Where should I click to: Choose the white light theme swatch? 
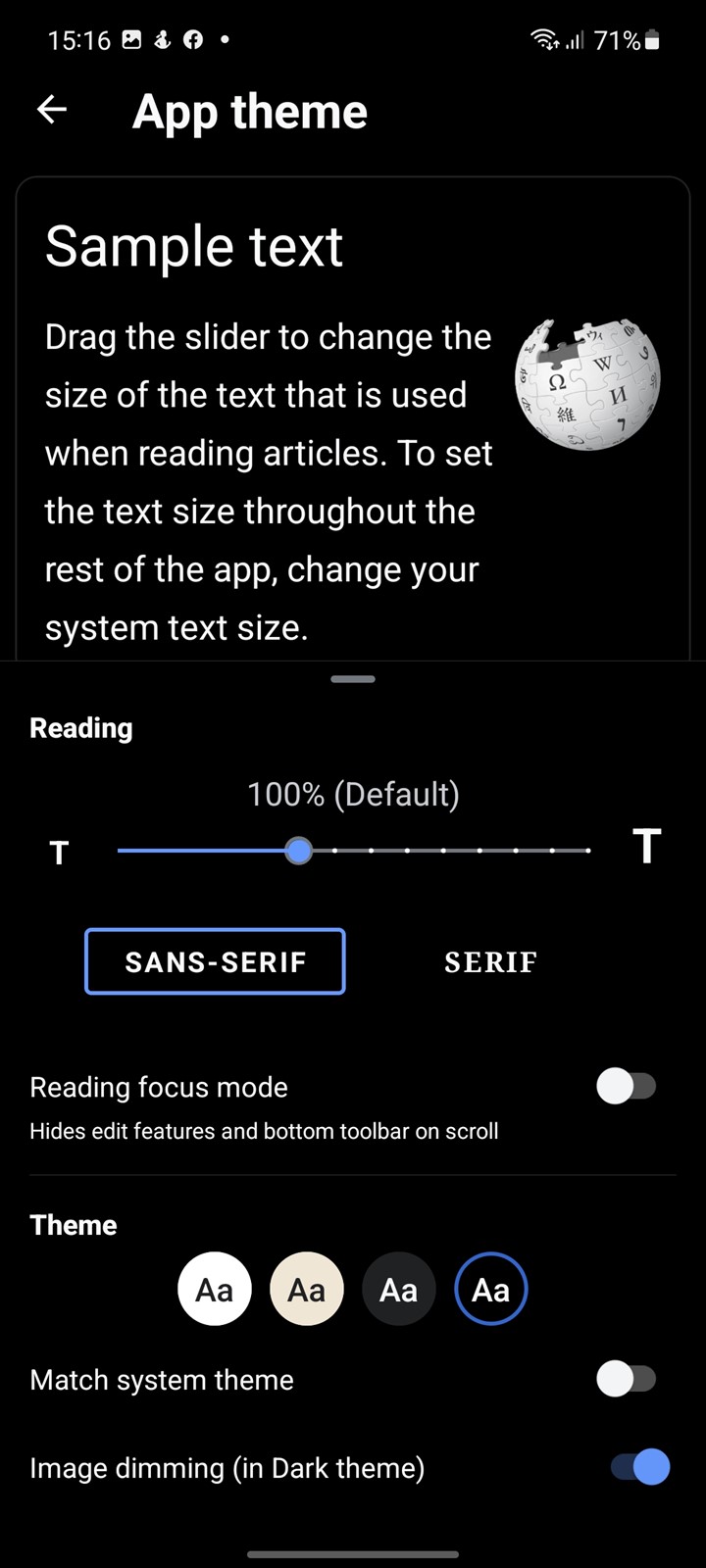[x=215, y=1289]
